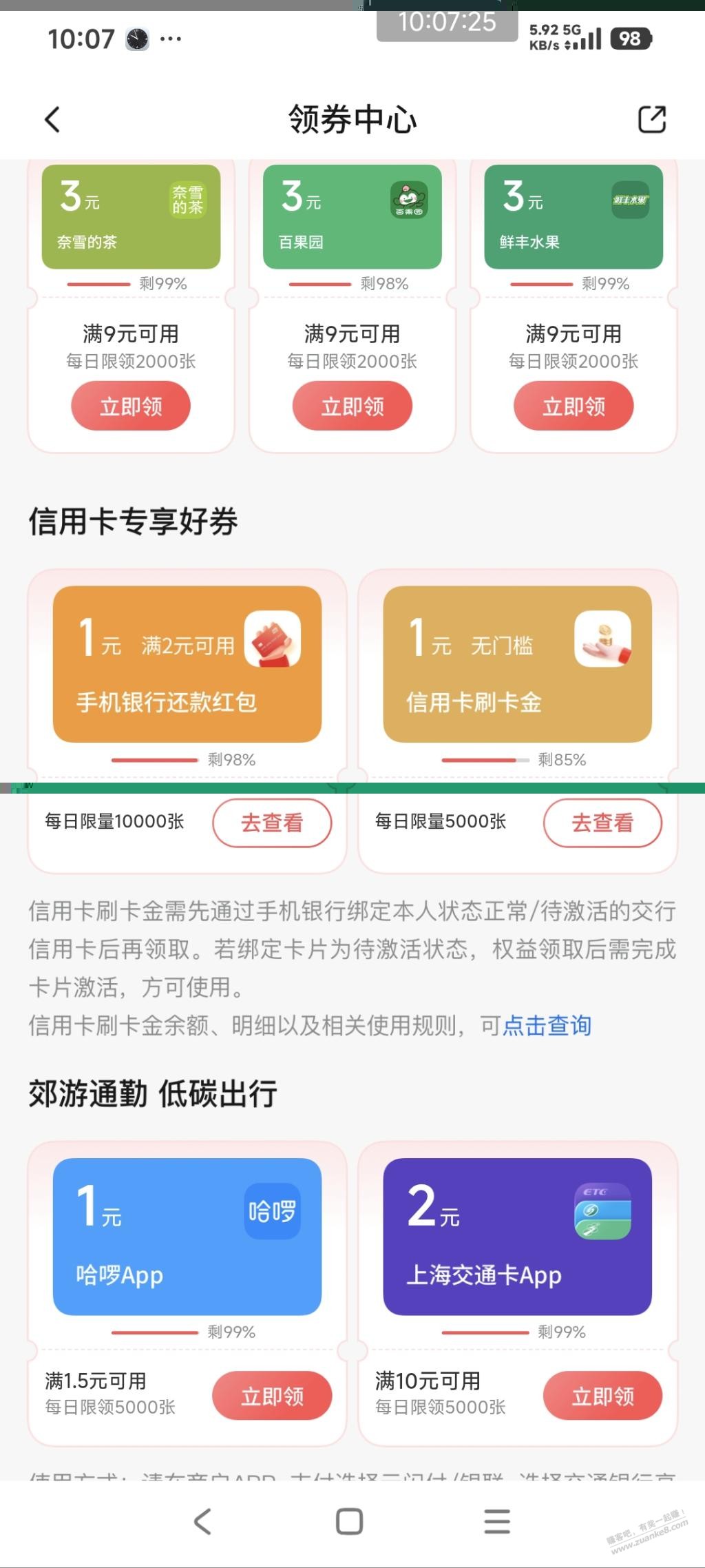Open the 手机银行还款红包 coupon card

tap(187, 664)
